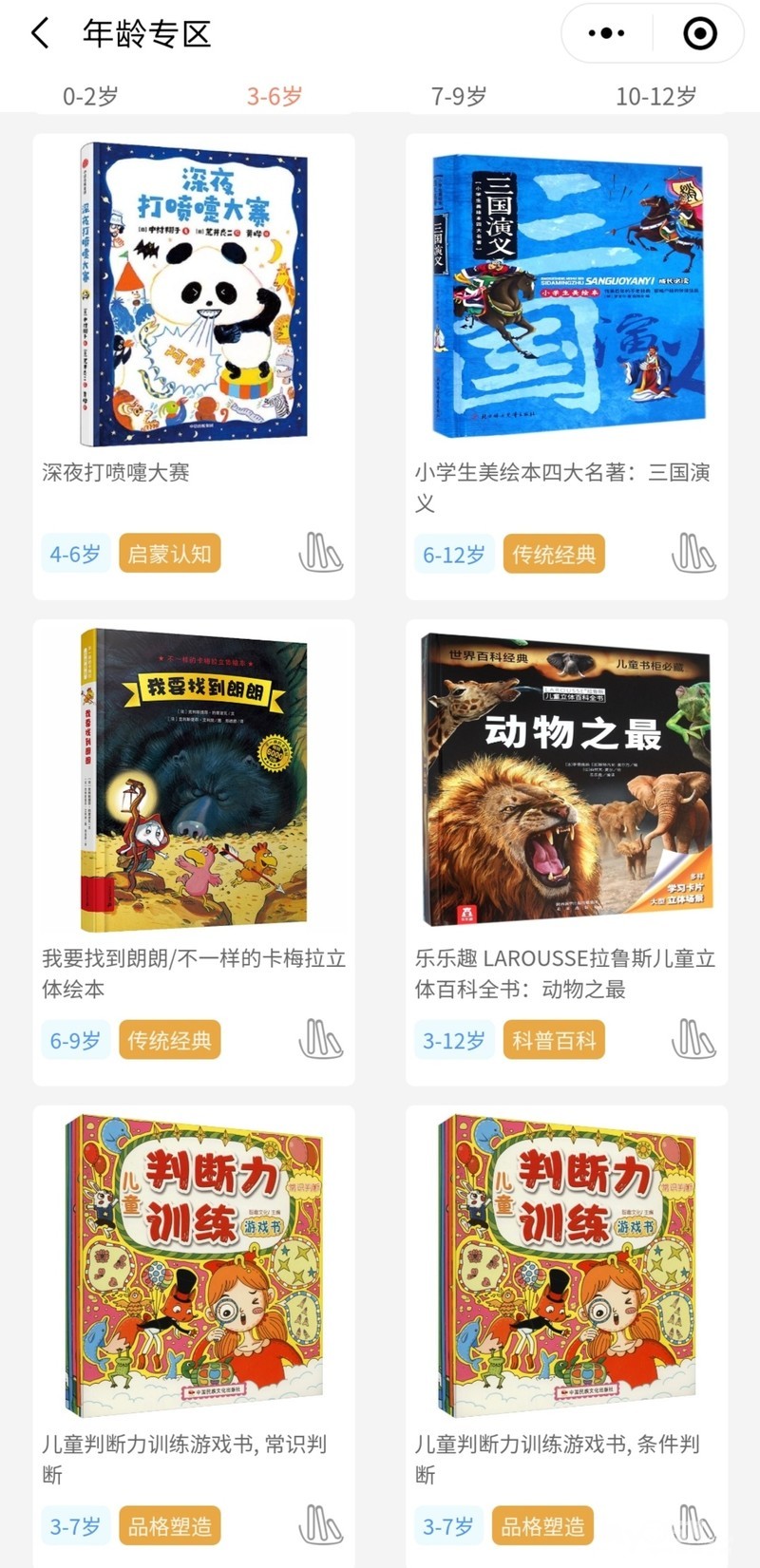Image resolution: width=760 pixels, height=1568 pixels.
Task: Open the mini program more options menu
Action: [606, 33]
